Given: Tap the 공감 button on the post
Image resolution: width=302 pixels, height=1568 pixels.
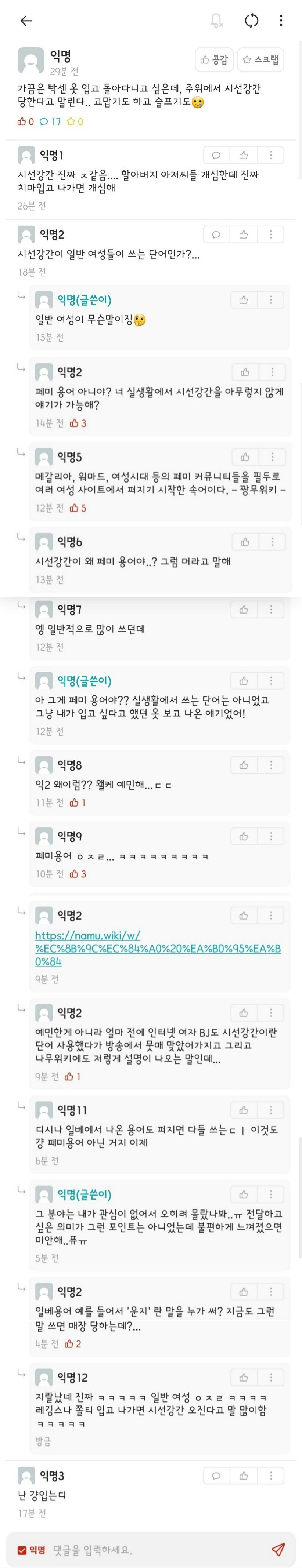Looking at the screenshot, I should click(x=214, y=60).
